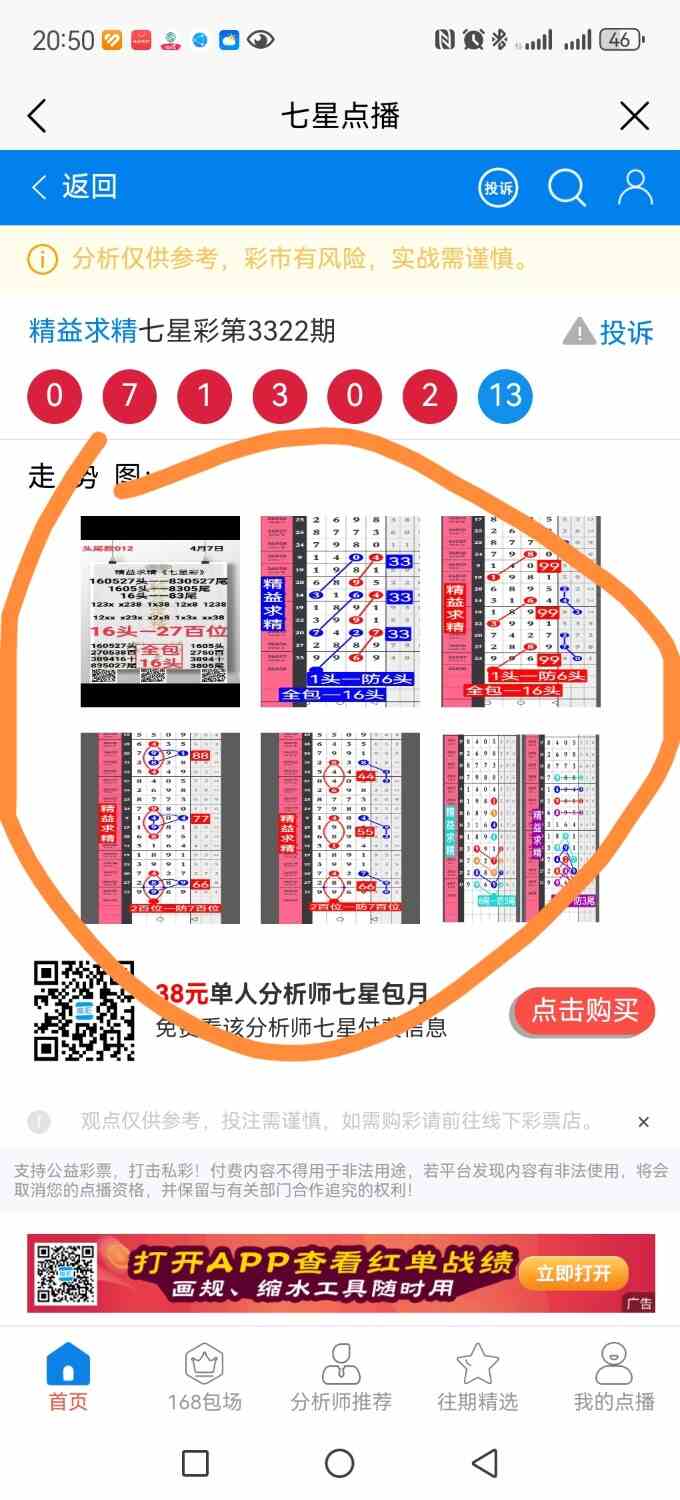
Task: Go to the 我的点播 tab
Action: pos(613,1378)
